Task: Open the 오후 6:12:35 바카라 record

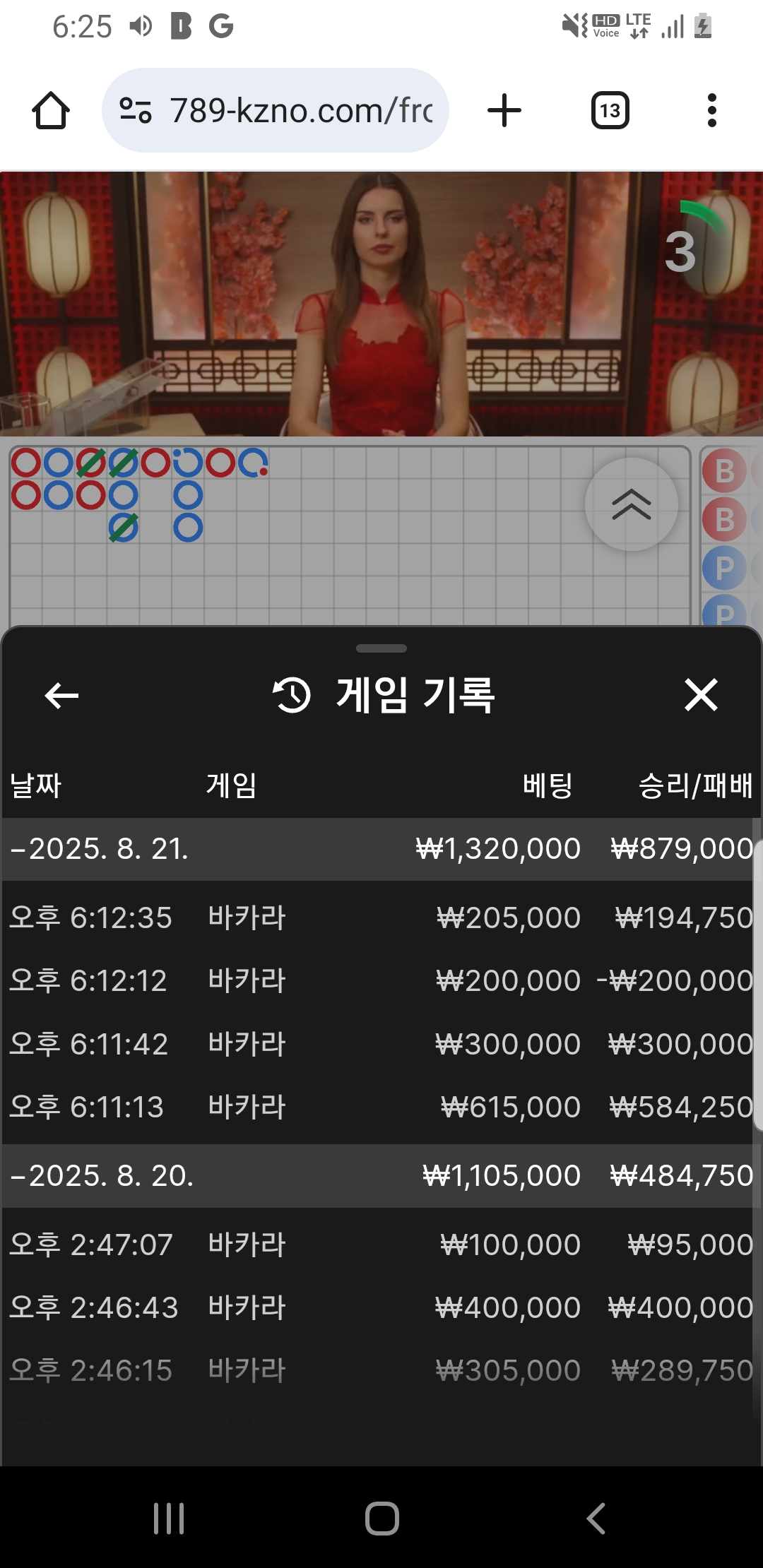Action: 380,917
